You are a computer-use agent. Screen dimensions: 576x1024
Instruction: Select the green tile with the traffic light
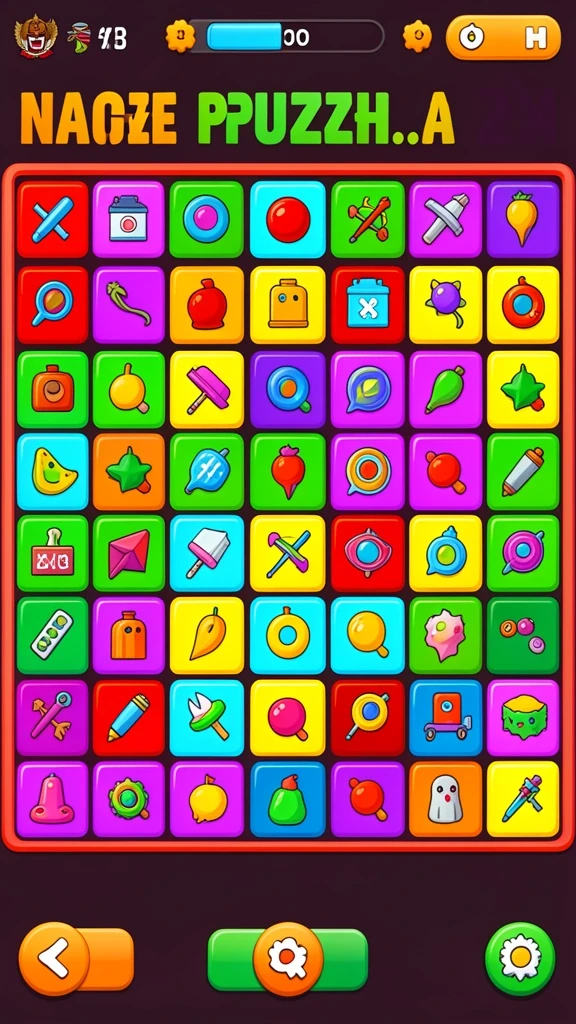coord(52,635)
